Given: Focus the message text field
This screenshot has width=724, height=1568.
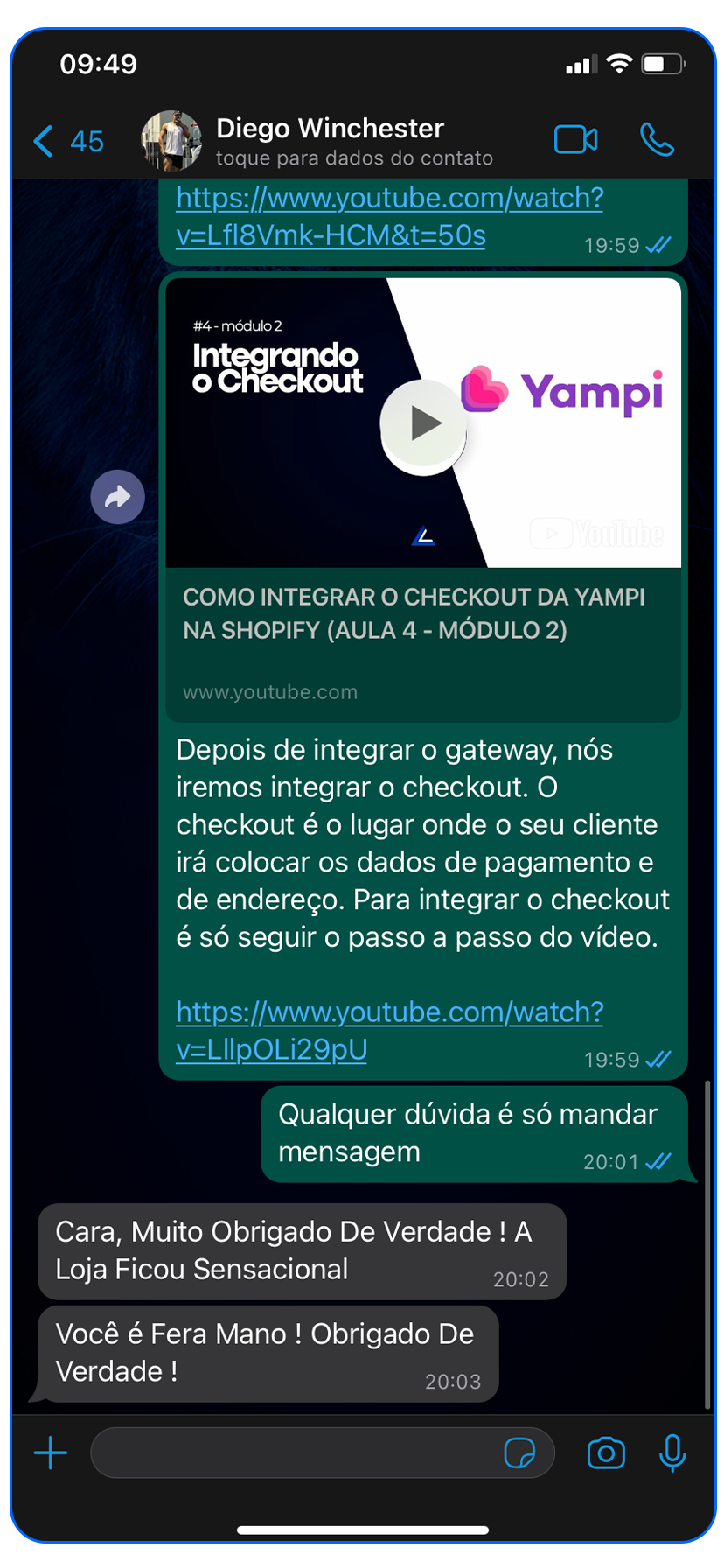Looking at the screenshot, I should click(x=293, y=1453).
